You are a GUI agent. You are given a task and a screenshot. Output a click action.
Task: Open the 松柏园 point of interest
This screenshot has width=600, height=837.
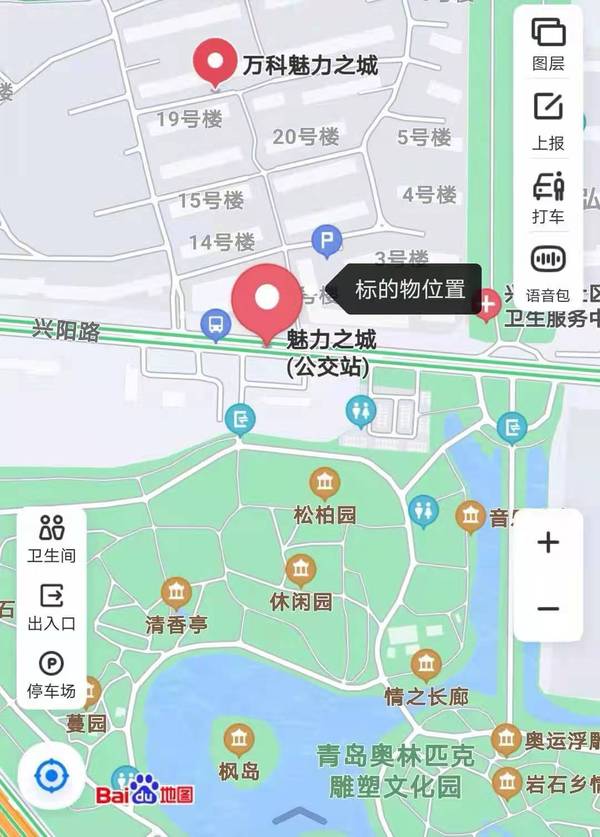(x=325, y=485)
